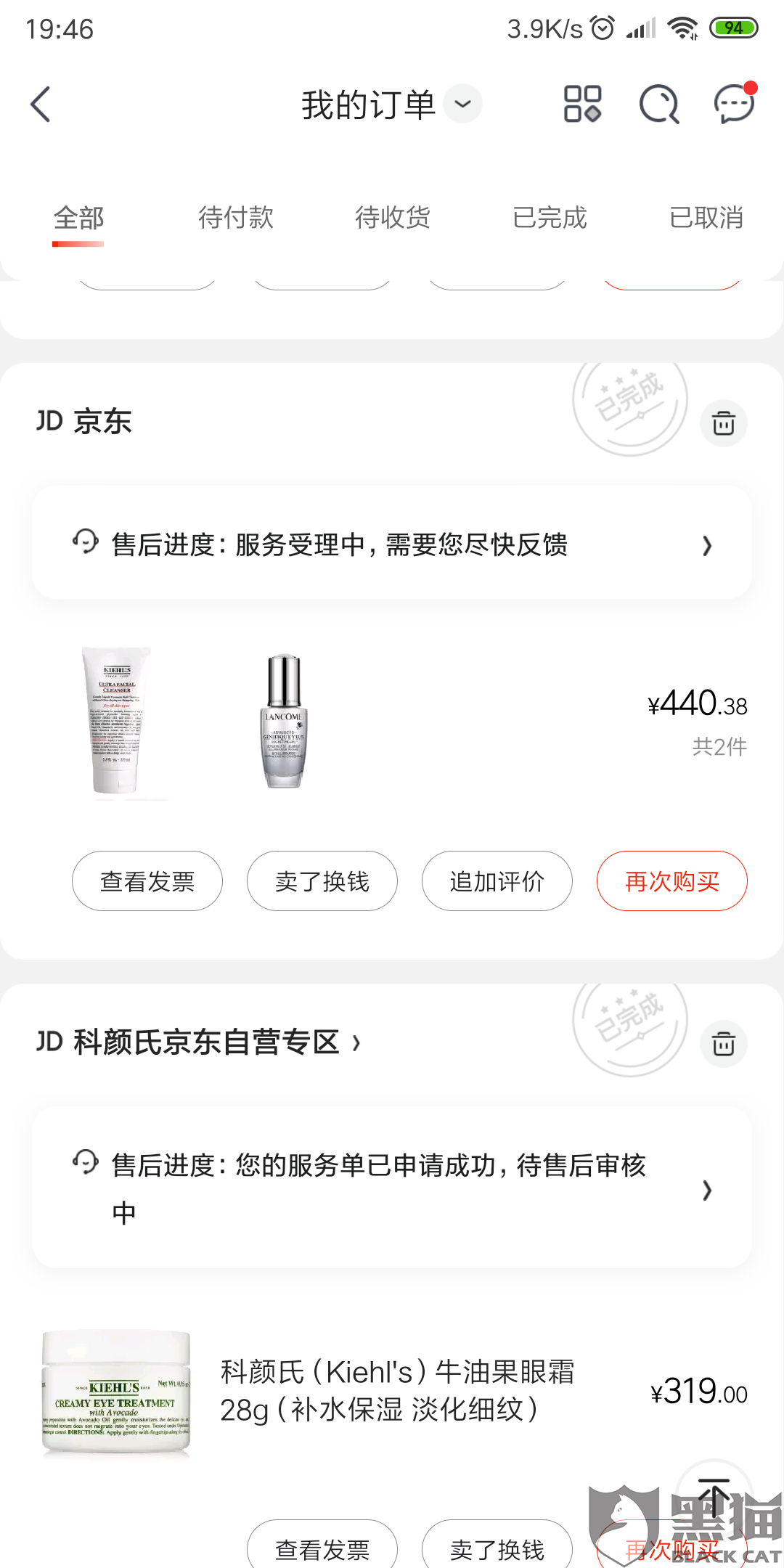Screen dimensions: 784x1568
Task: Delete the 京东 order with trash icon
Action: (723, 423)
